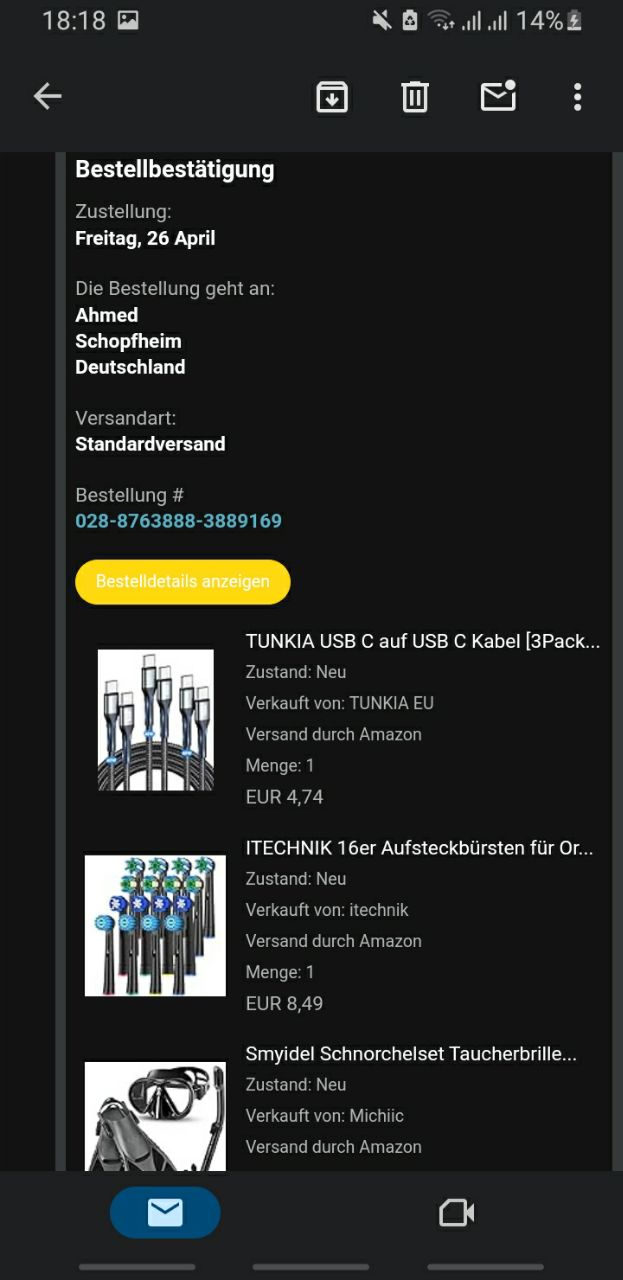Image resolution: width=623 pixels, height=1280 pixels.
Task: Open the overflow menu
Action: click(x=577, y=97)
